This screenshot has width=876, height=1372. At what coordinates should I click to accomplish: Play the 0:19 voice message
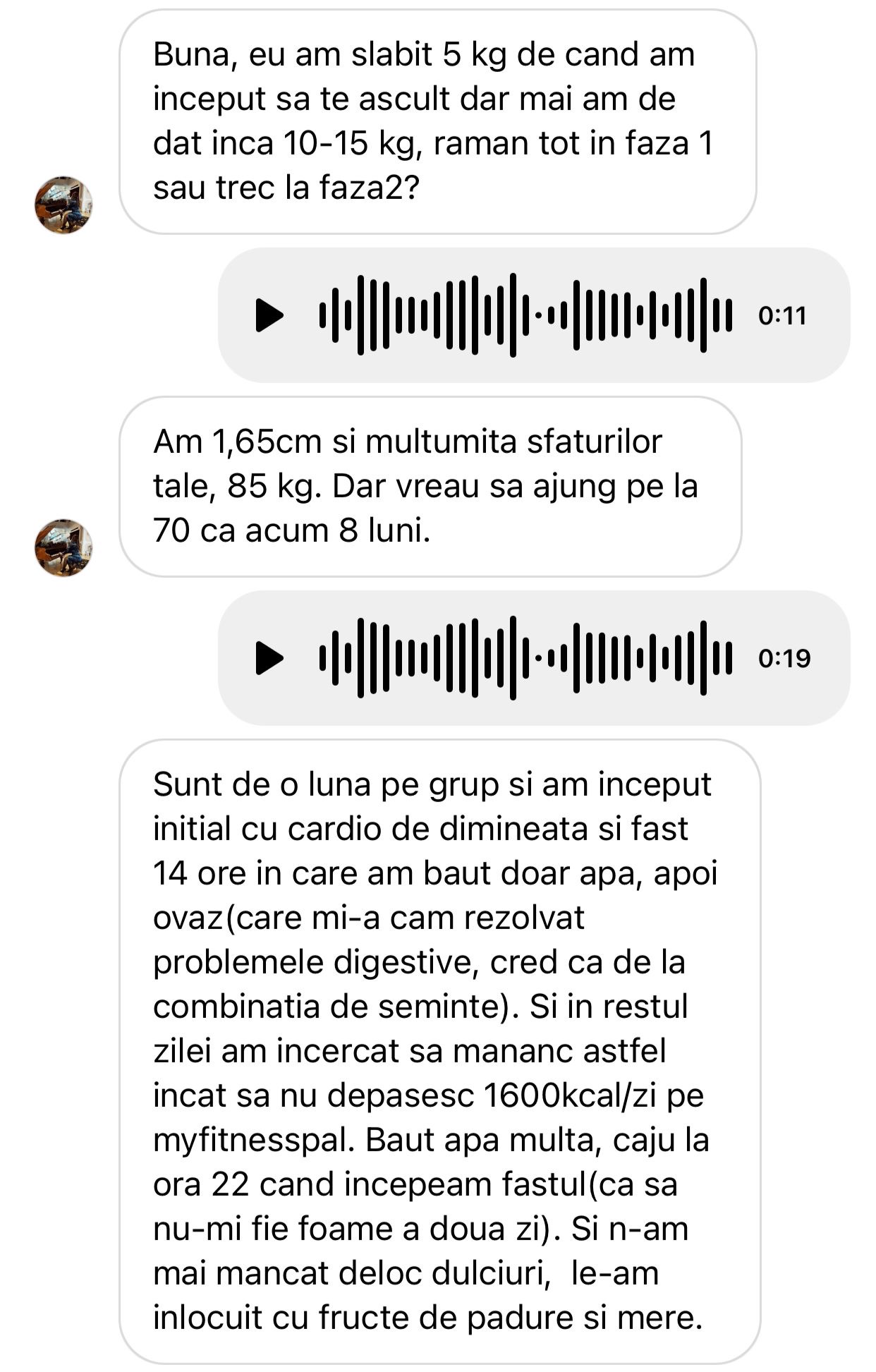click(x=268, y=658)
